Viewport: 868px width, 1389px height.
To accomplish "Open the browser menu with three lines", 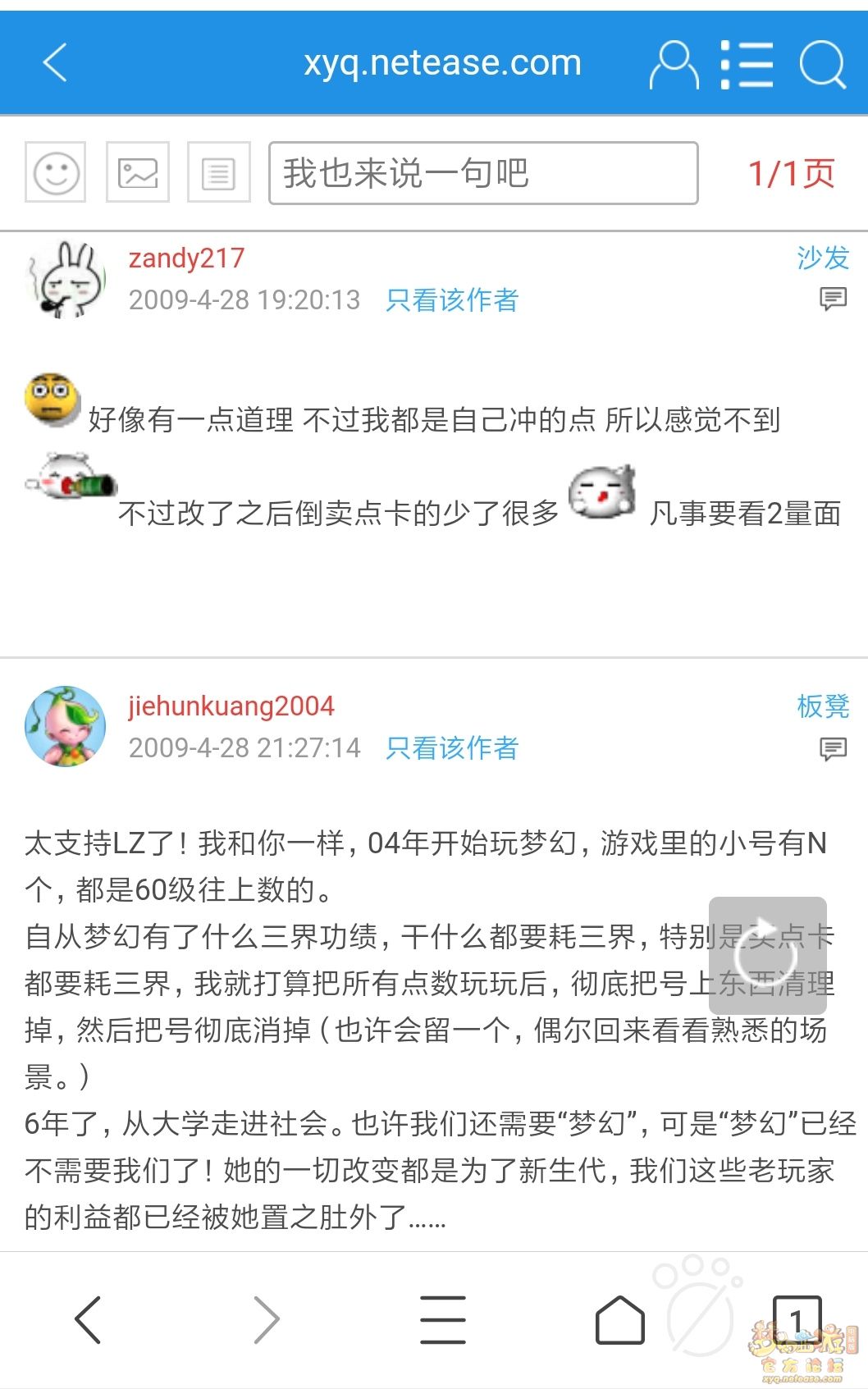I will point(442,1319).
